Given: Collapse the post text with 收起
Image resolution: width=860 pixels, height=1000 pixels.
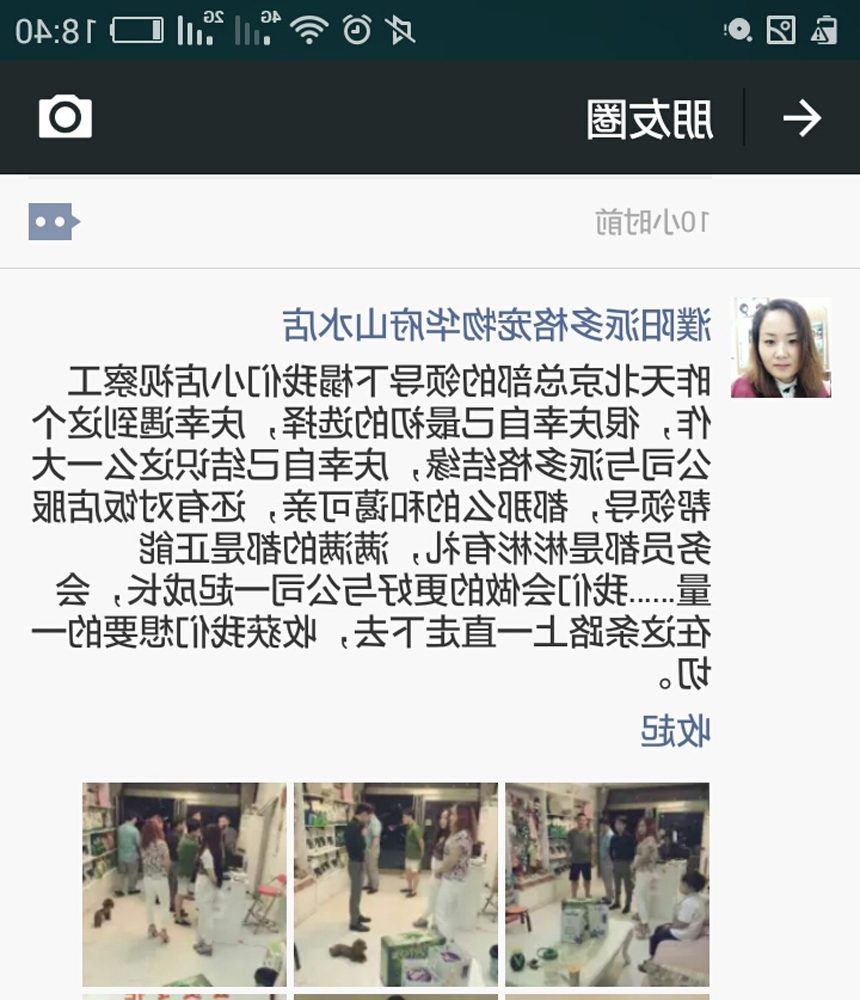Looking at the screenshot, I should pyautogui.click(x=675, y=731).
